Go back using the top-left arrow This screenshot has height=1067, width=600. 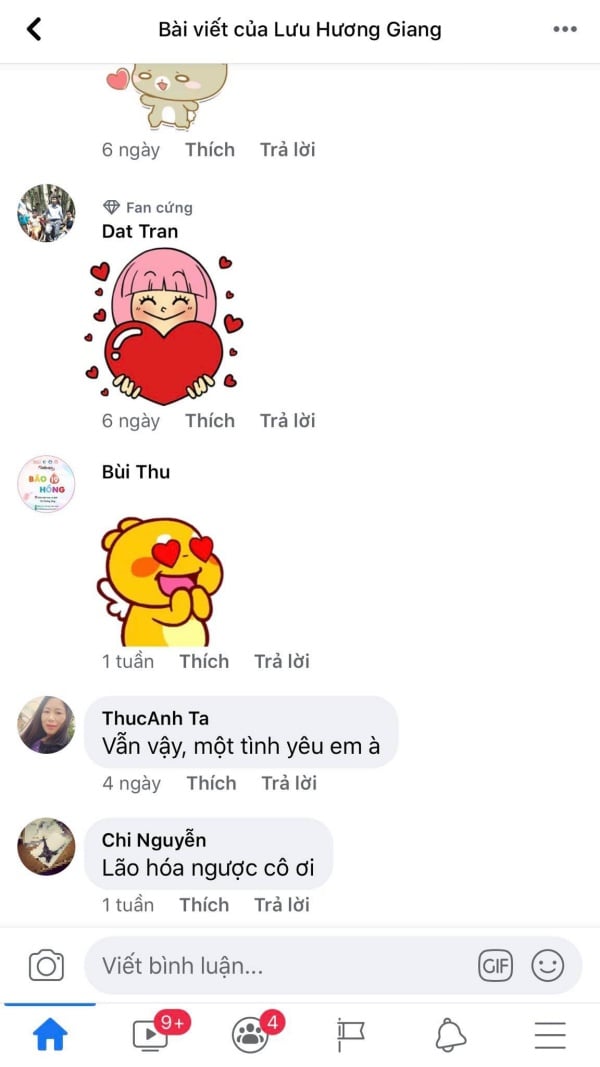[x=34, y=29]
